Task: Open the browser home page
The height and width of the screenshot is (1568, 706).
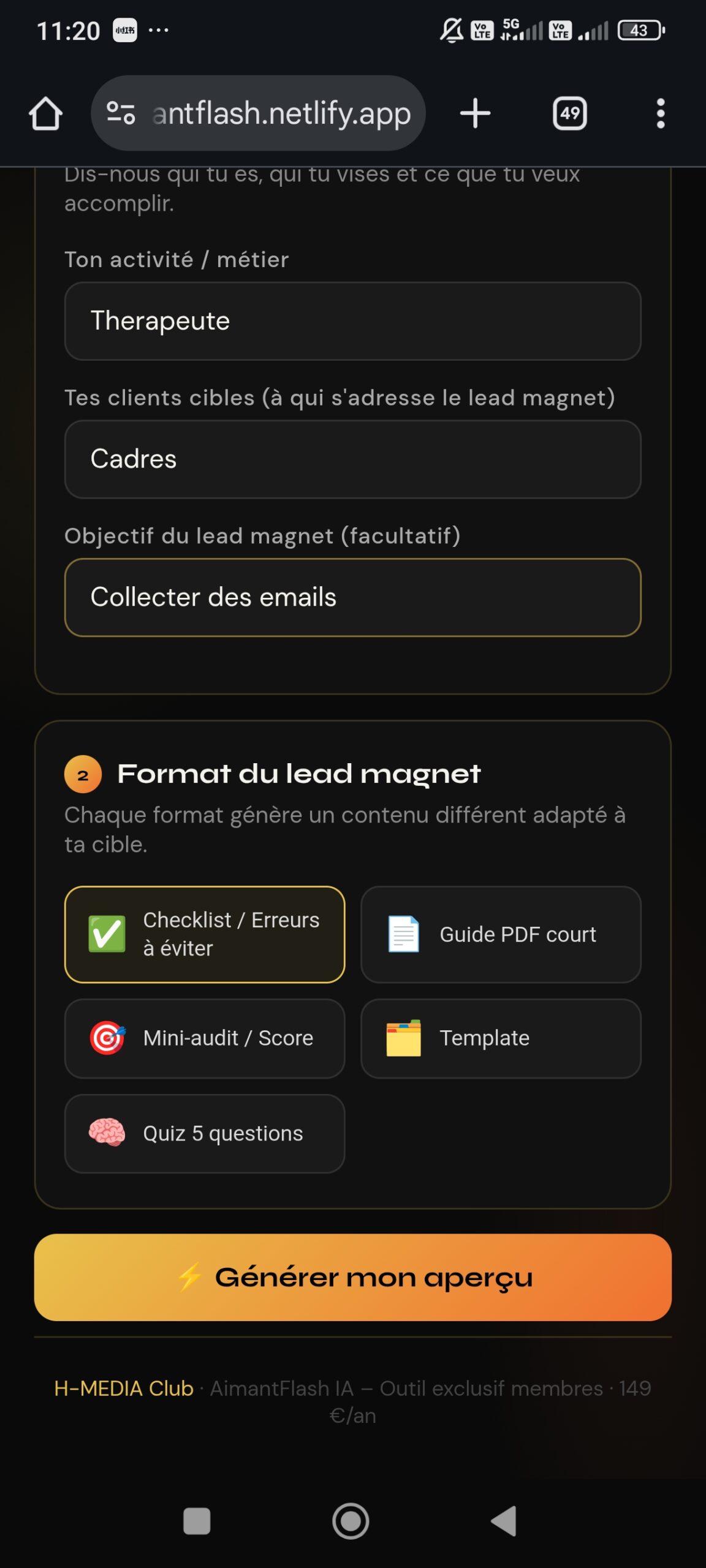Action: pyautogui.click(x=46, y=113)
